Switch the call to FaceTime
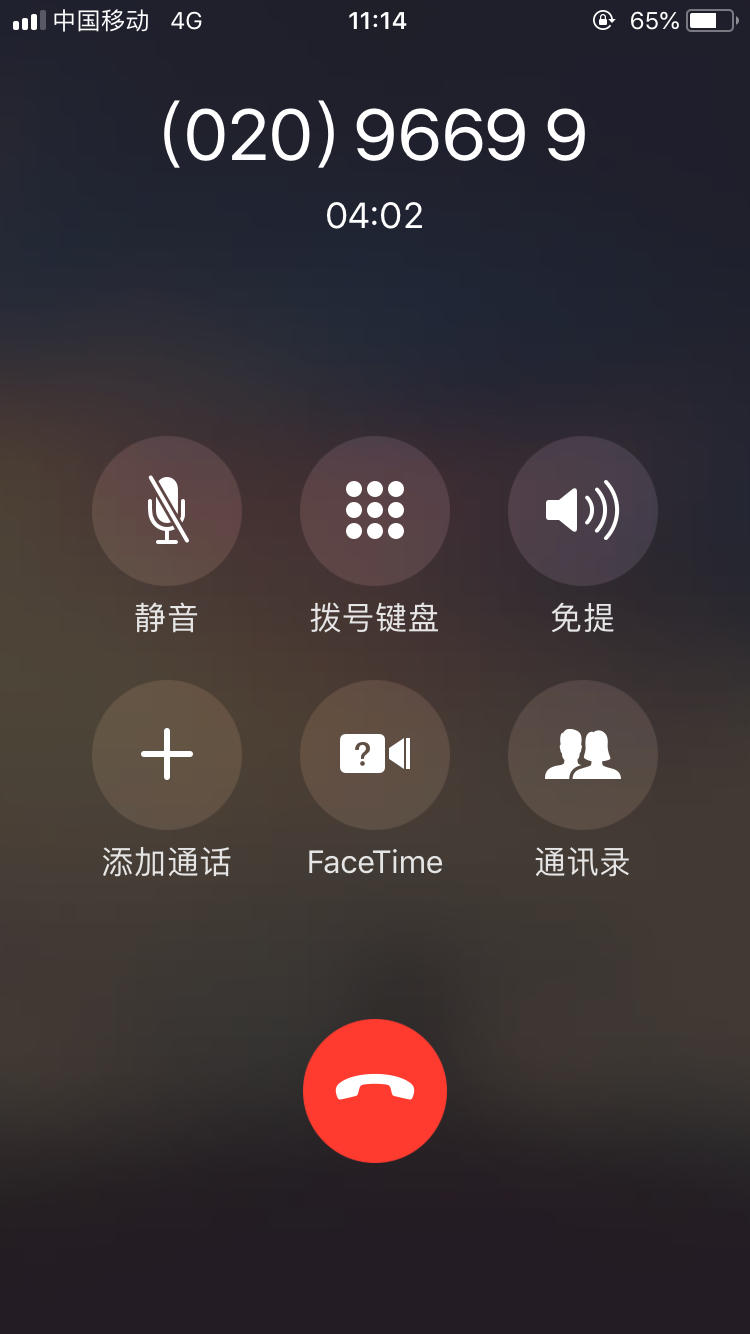750x1334 pixels. point(375,754)
